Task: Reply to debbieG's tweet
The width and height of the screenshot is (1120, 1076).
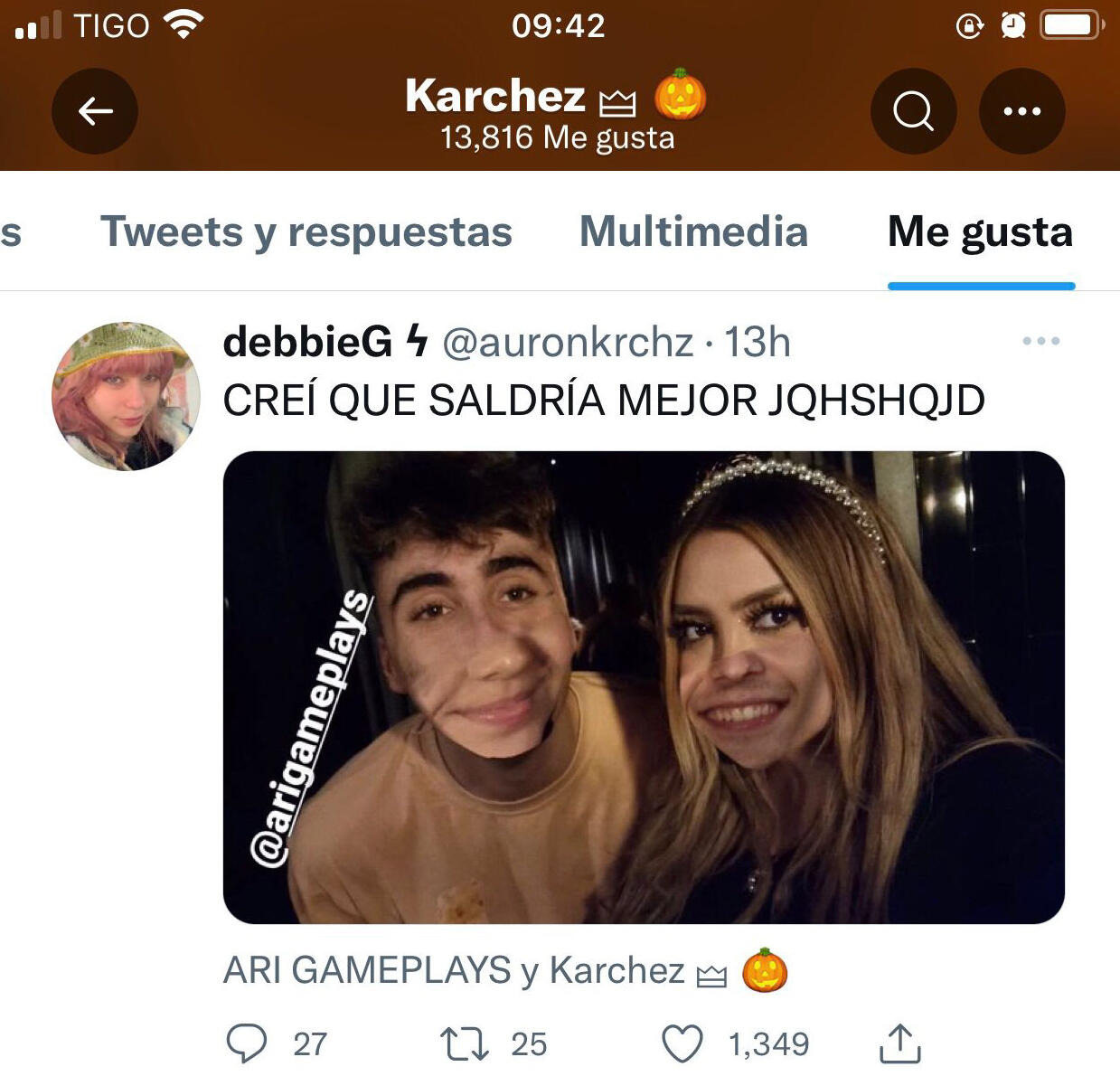Action: point(246,1043)
